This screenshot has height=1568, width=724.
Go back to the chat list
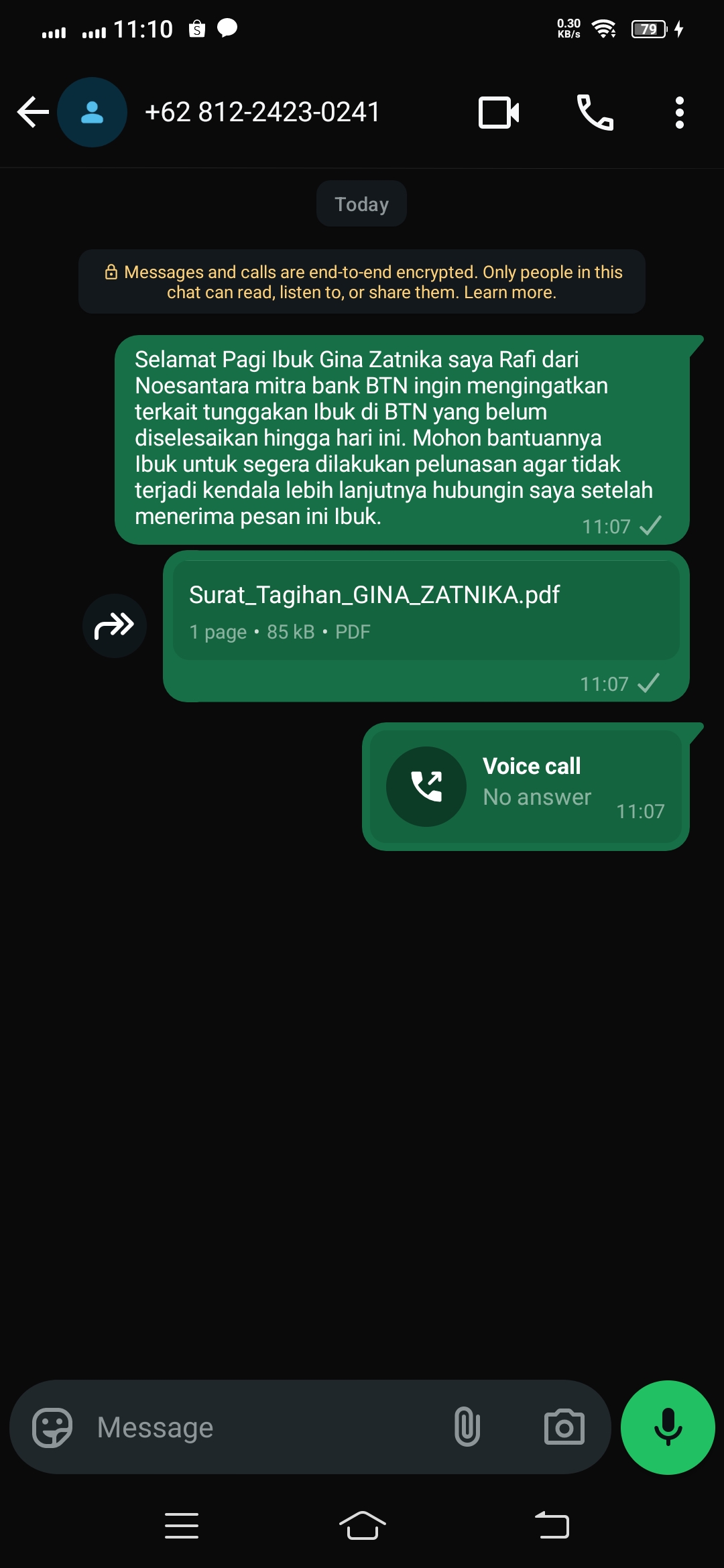click(x=33, y=112)
